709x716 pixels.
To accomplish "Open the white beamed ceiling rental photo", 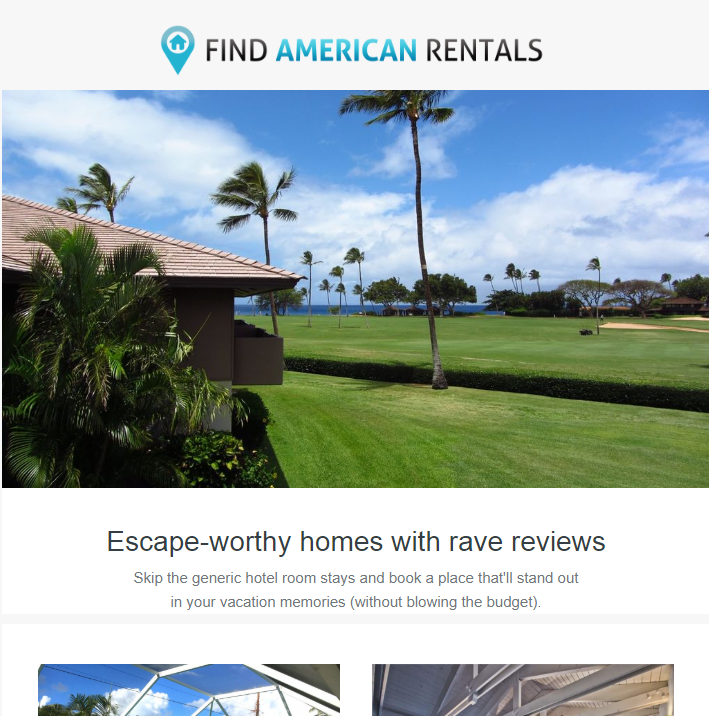I will click(523, 691).
